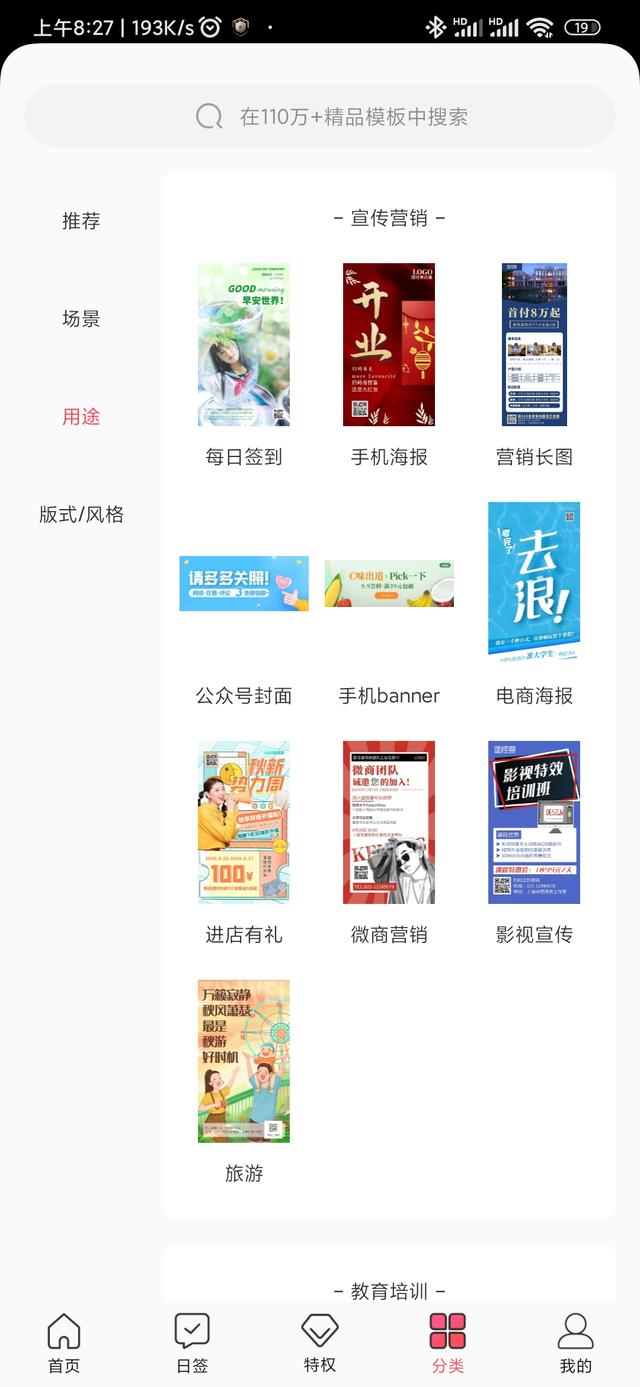The image size is (640, 1387).
Task: Select the 场景 side category
Action: click(x=81, y=319)
